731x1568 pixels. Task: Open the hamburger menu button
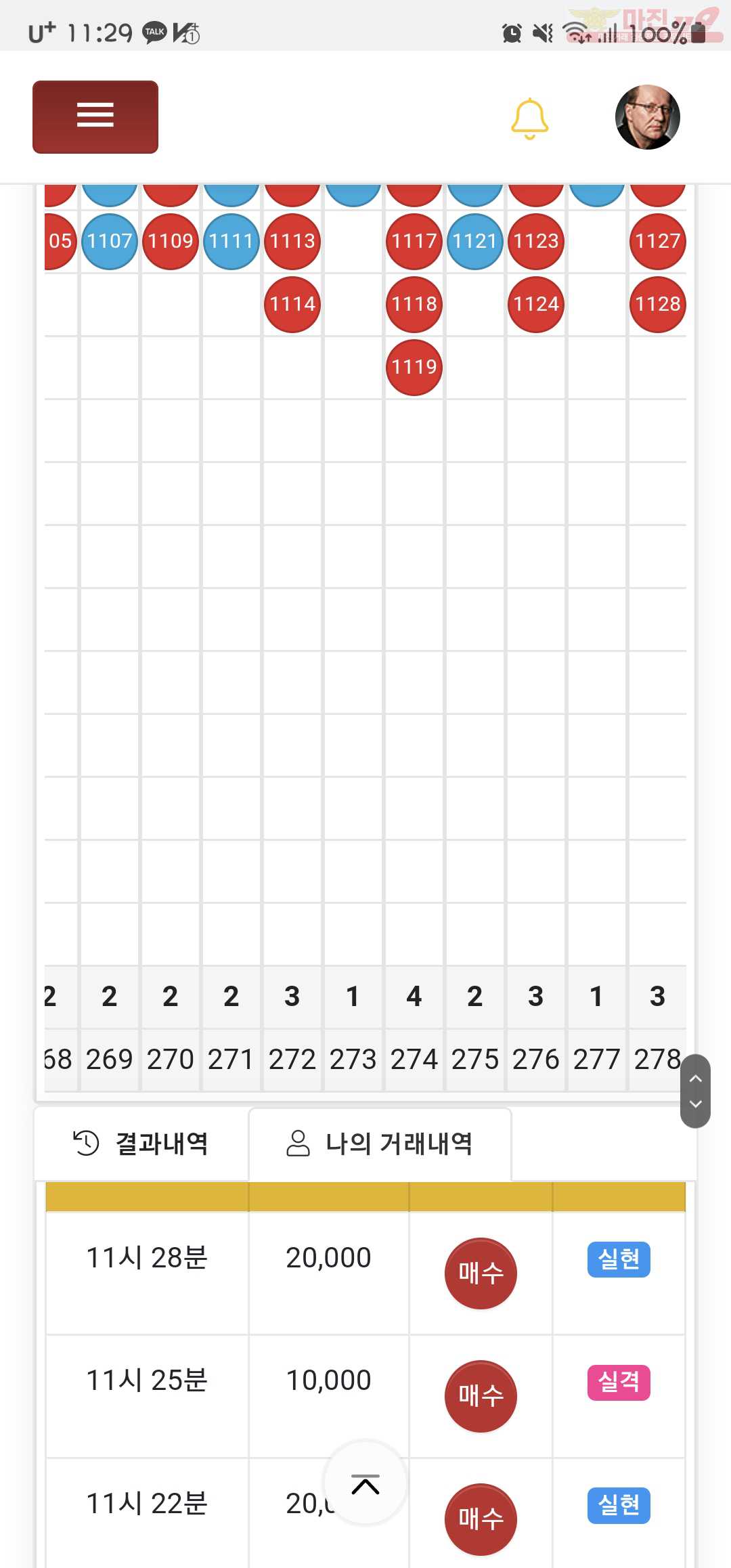[95, 117]
